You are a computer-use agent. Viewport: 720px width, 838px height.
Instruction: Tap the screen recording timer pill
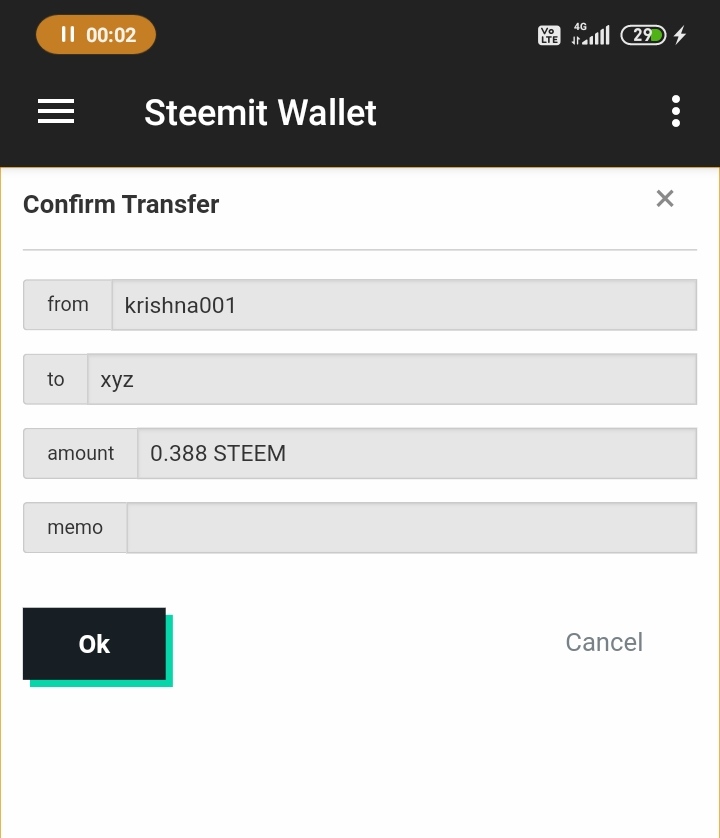96,35
